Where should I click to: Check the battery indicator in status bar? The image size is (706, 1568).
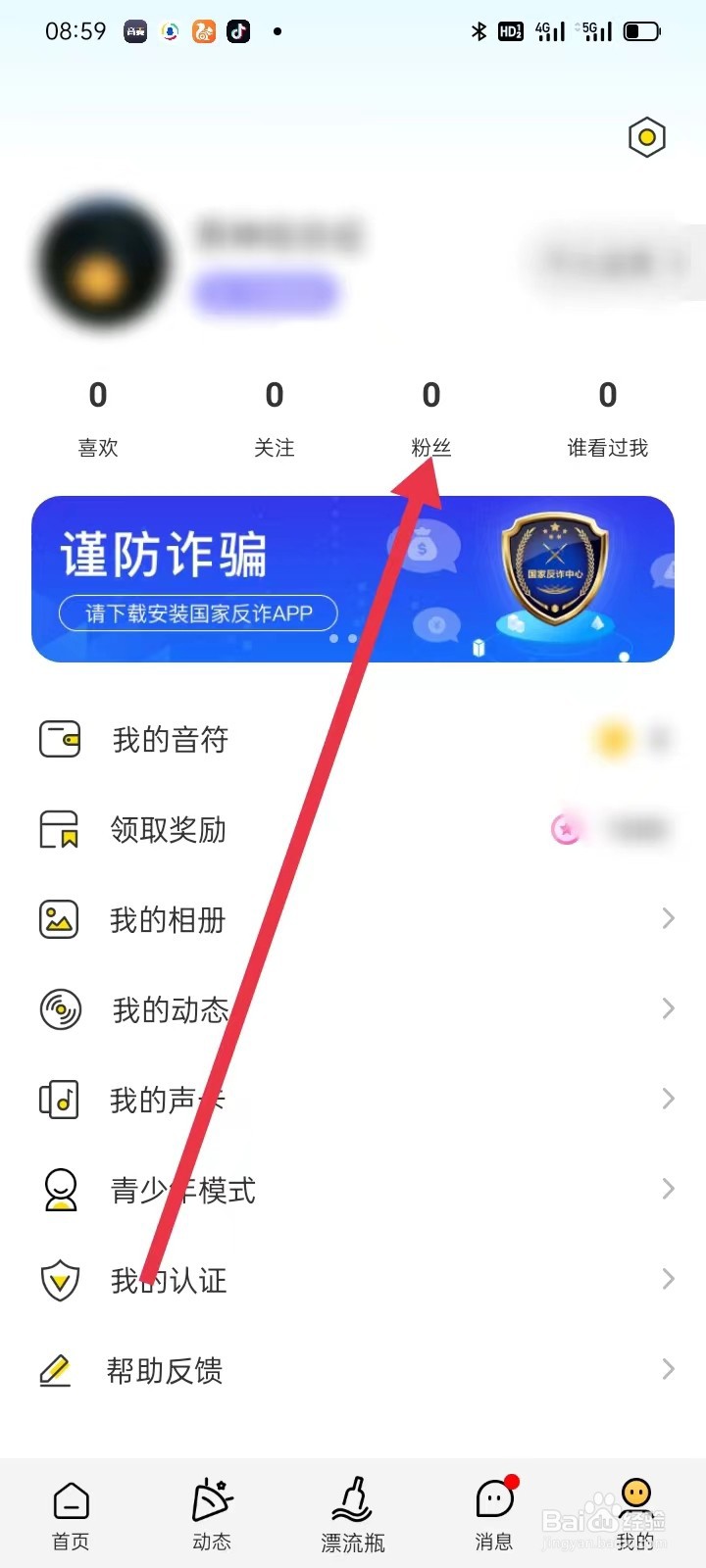[642, 30]
